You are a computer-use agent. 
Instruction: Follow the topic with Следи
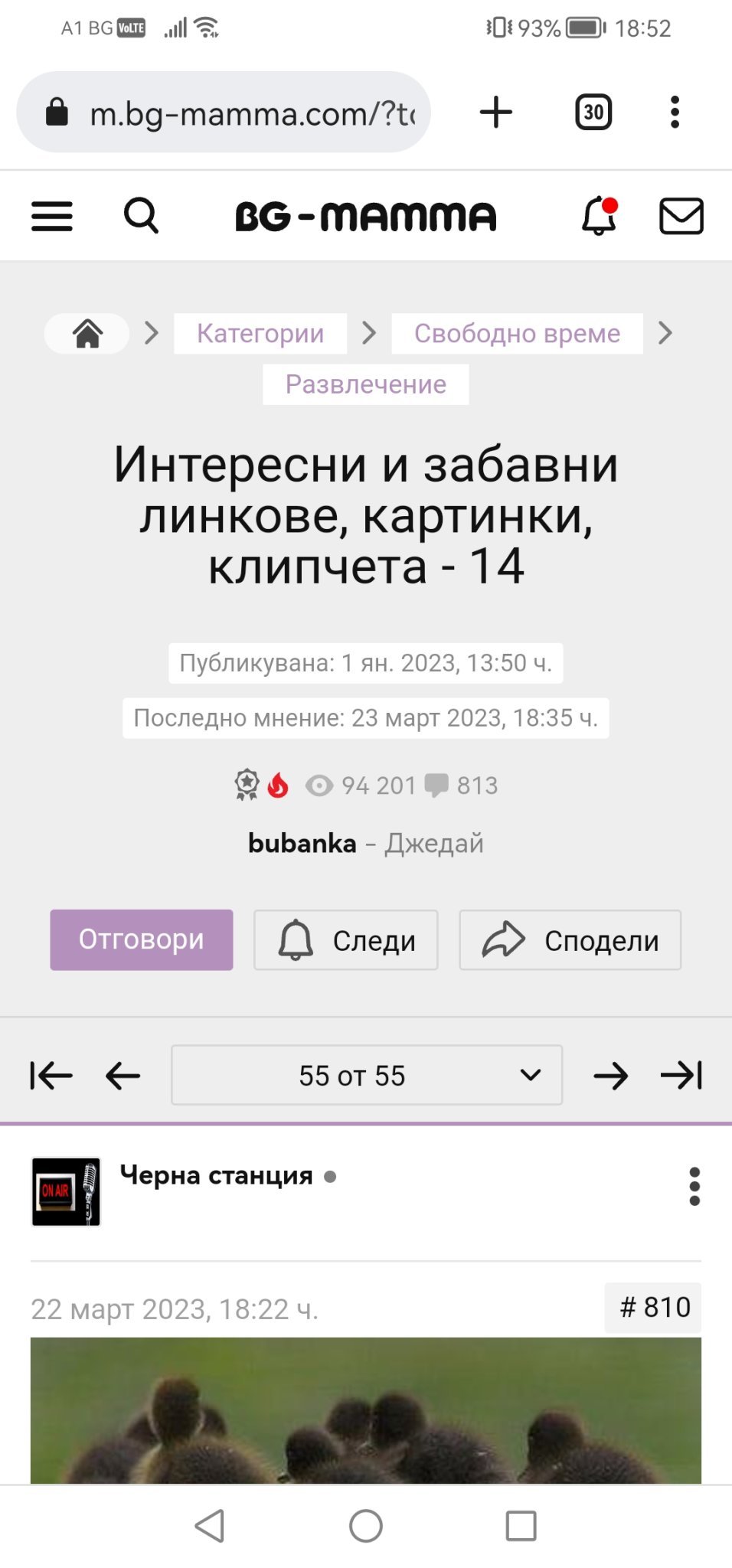click(346, 939)
